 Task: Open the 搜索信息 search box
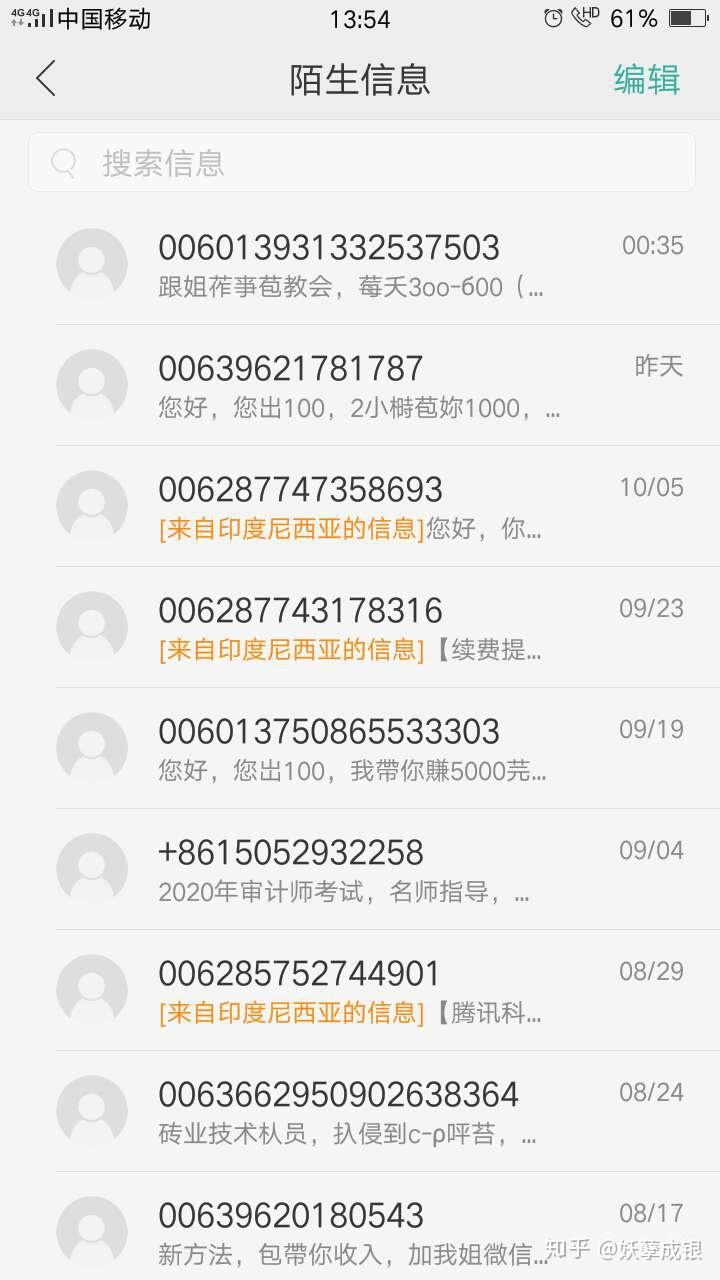point(361,162)
